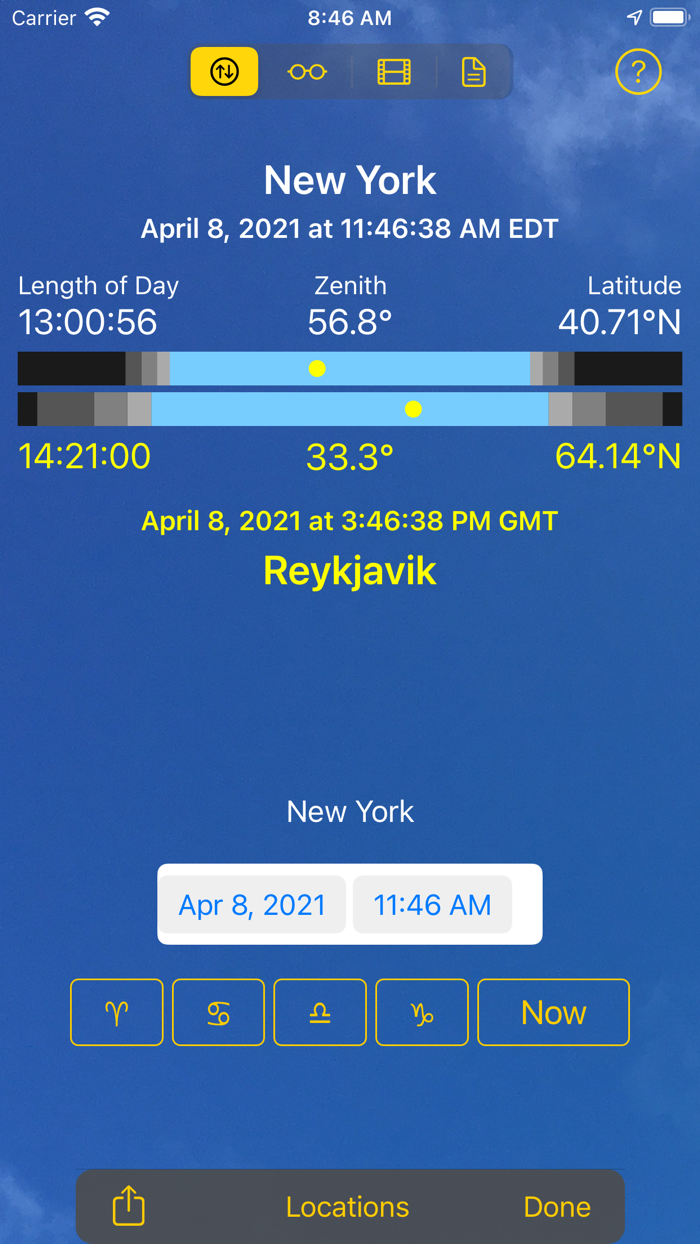Tap Done to close the controls
This screenshot has width=700, height=1244.
coord(557,1207)
